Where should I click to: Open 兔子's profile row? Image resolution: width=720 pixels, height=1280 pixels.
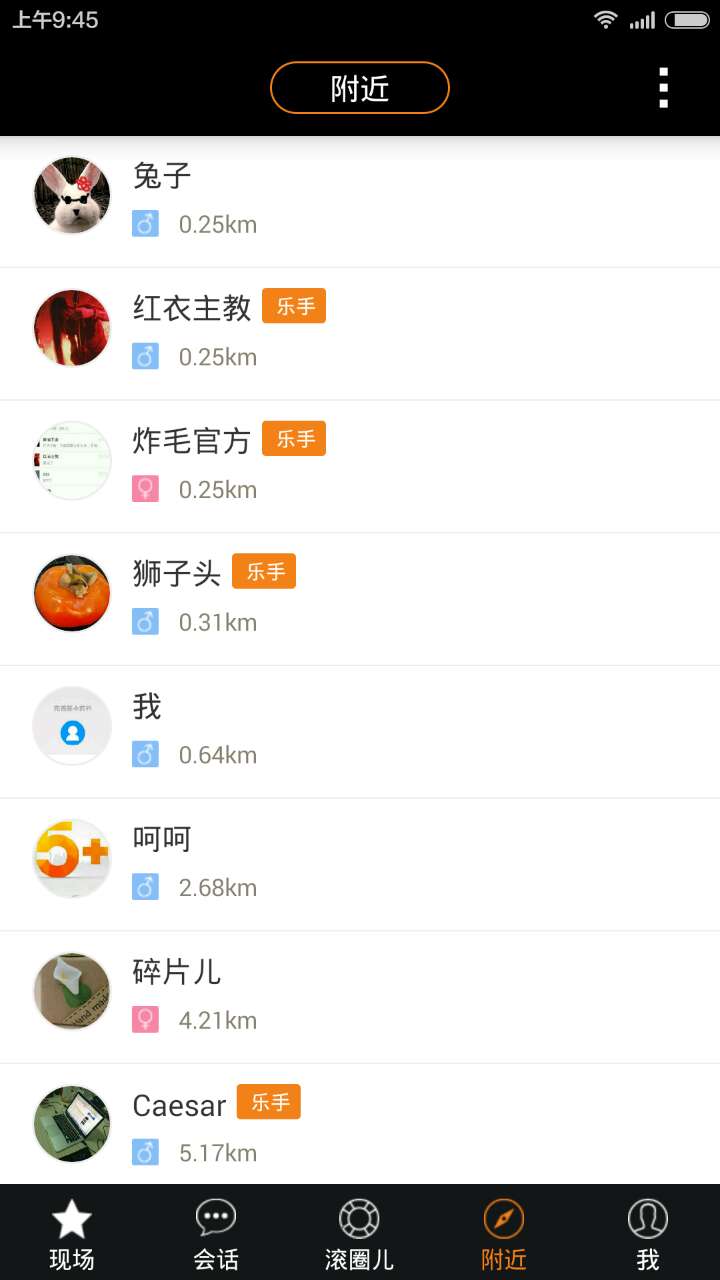[360, 201]
